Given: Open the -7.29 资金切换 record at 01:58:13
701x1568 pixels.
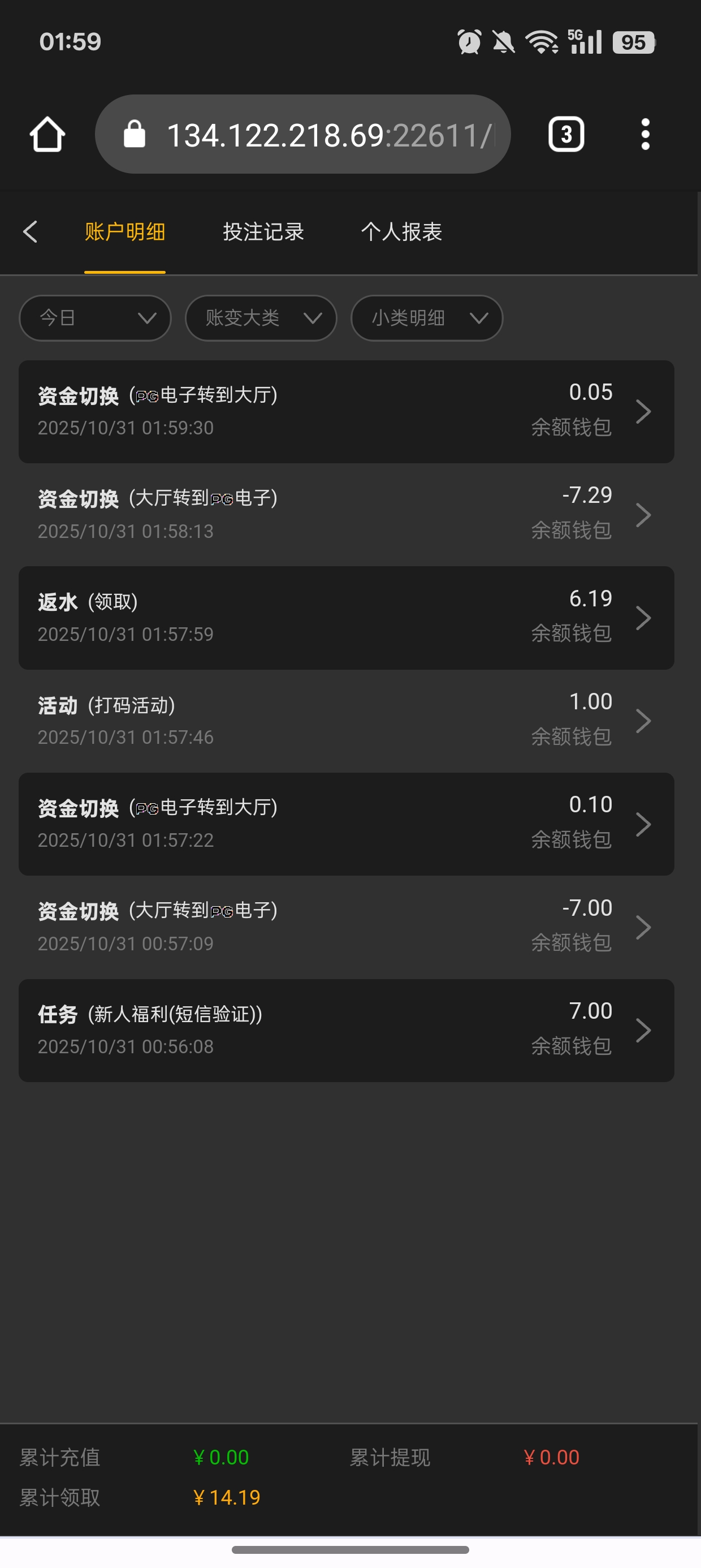Looking at the screenshot, I should 345,514.
